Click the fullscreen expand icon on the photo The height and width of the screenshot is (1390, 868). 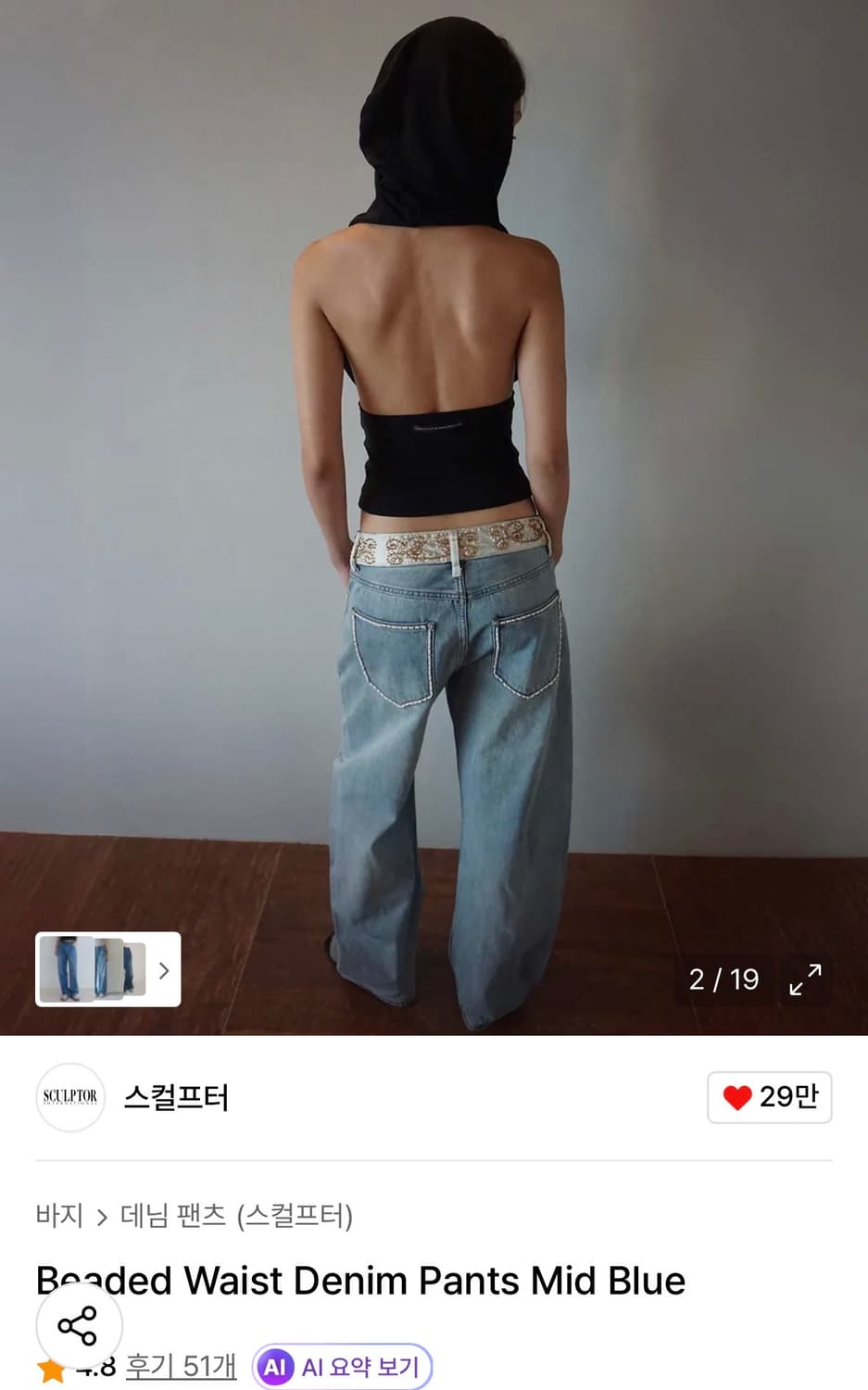[805, 979]
